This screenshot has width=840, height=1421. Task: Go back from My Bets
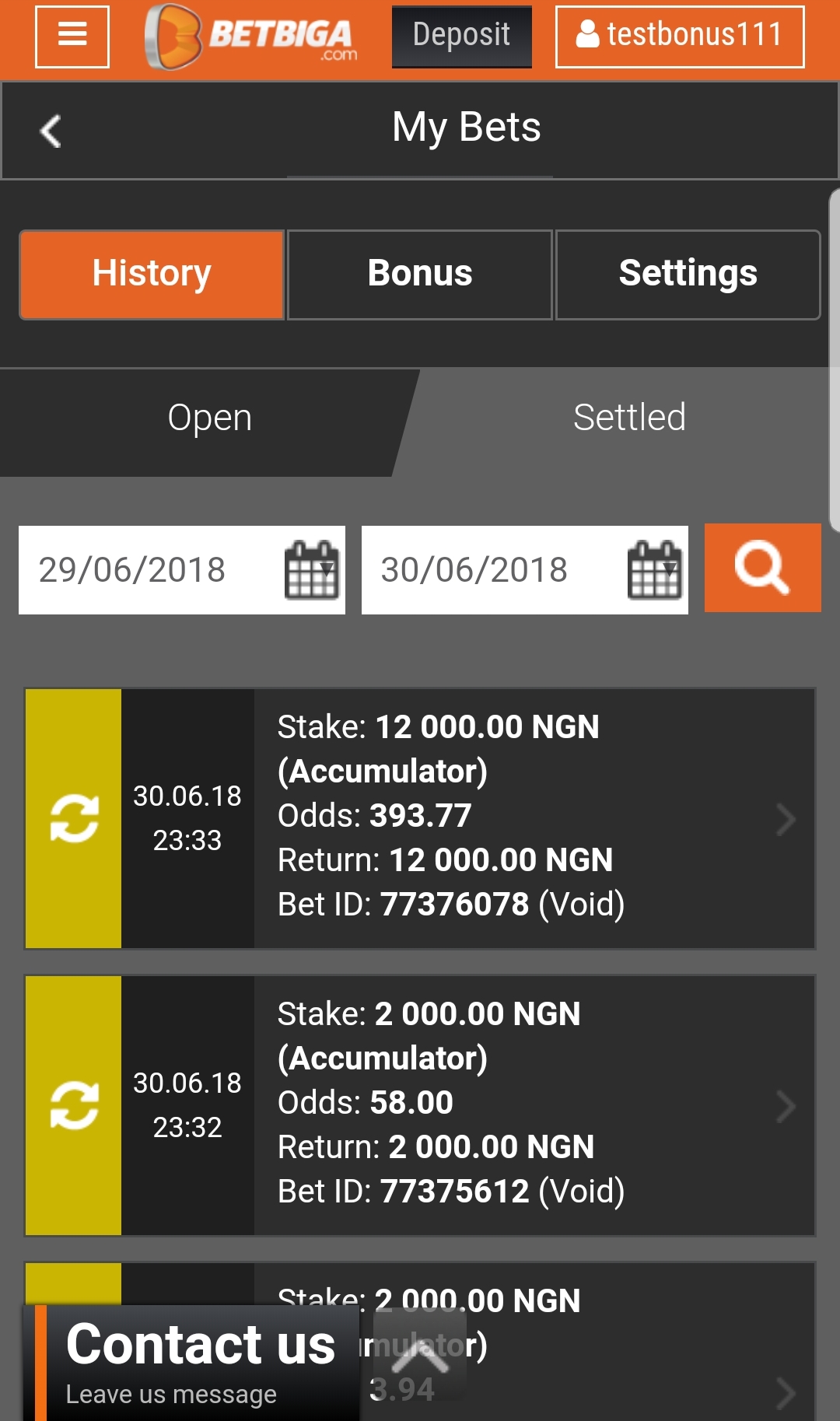pyautogui.click(x=51, y=131)
